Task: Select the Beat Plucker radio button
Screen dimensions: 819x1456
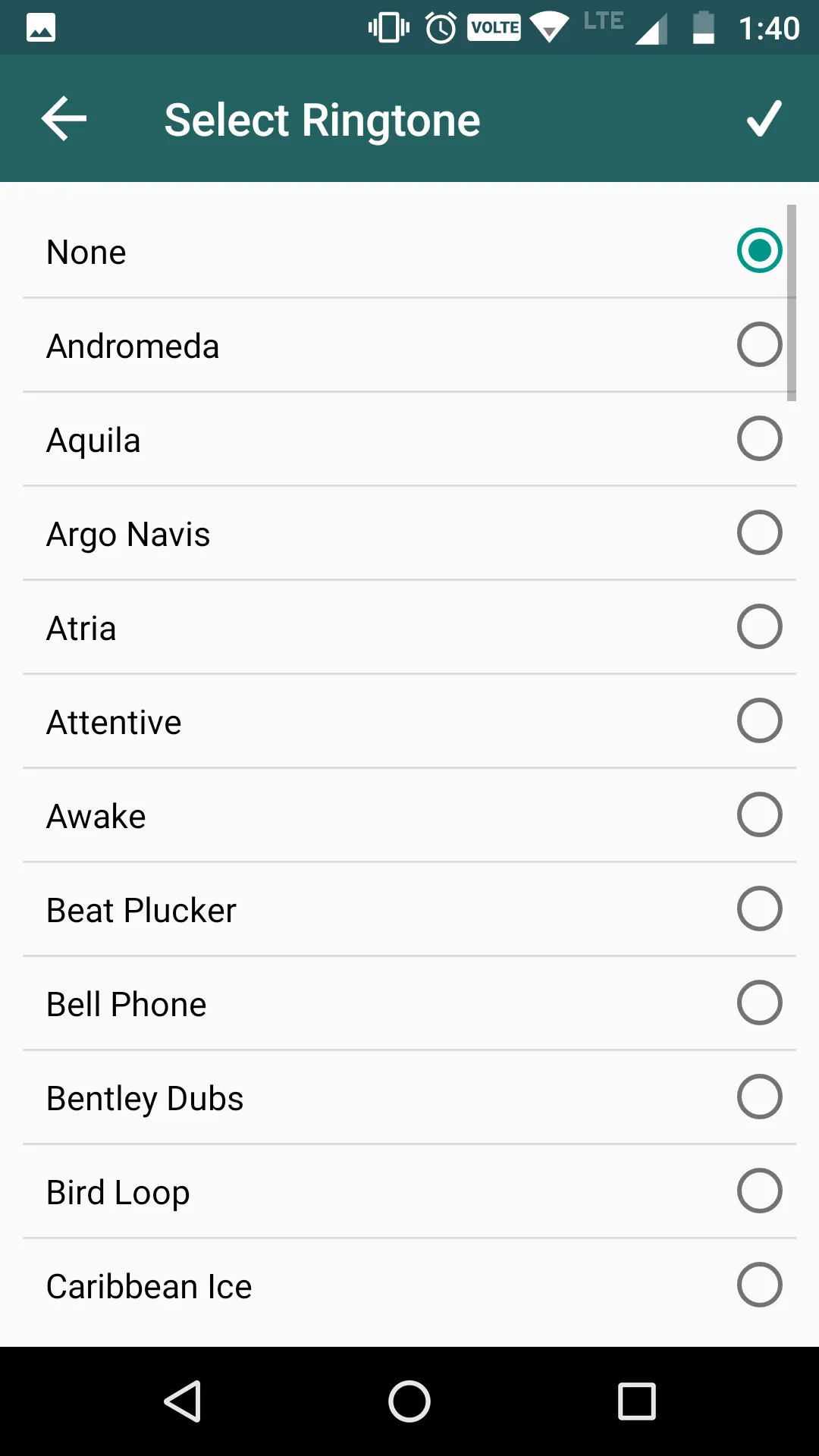Action: coord(759,908)
